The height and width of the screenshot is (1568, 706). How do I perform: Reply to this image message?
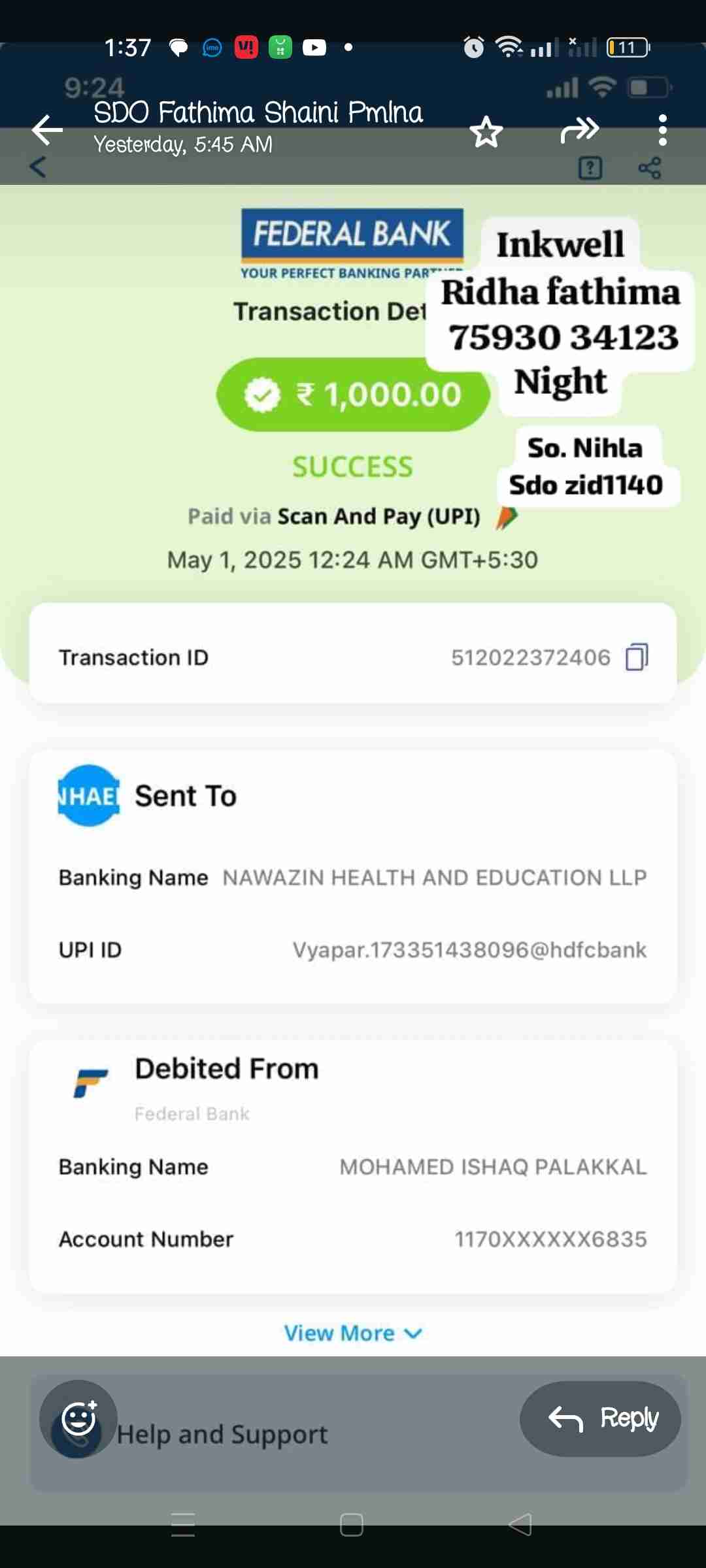click(x=600, y=1418)
